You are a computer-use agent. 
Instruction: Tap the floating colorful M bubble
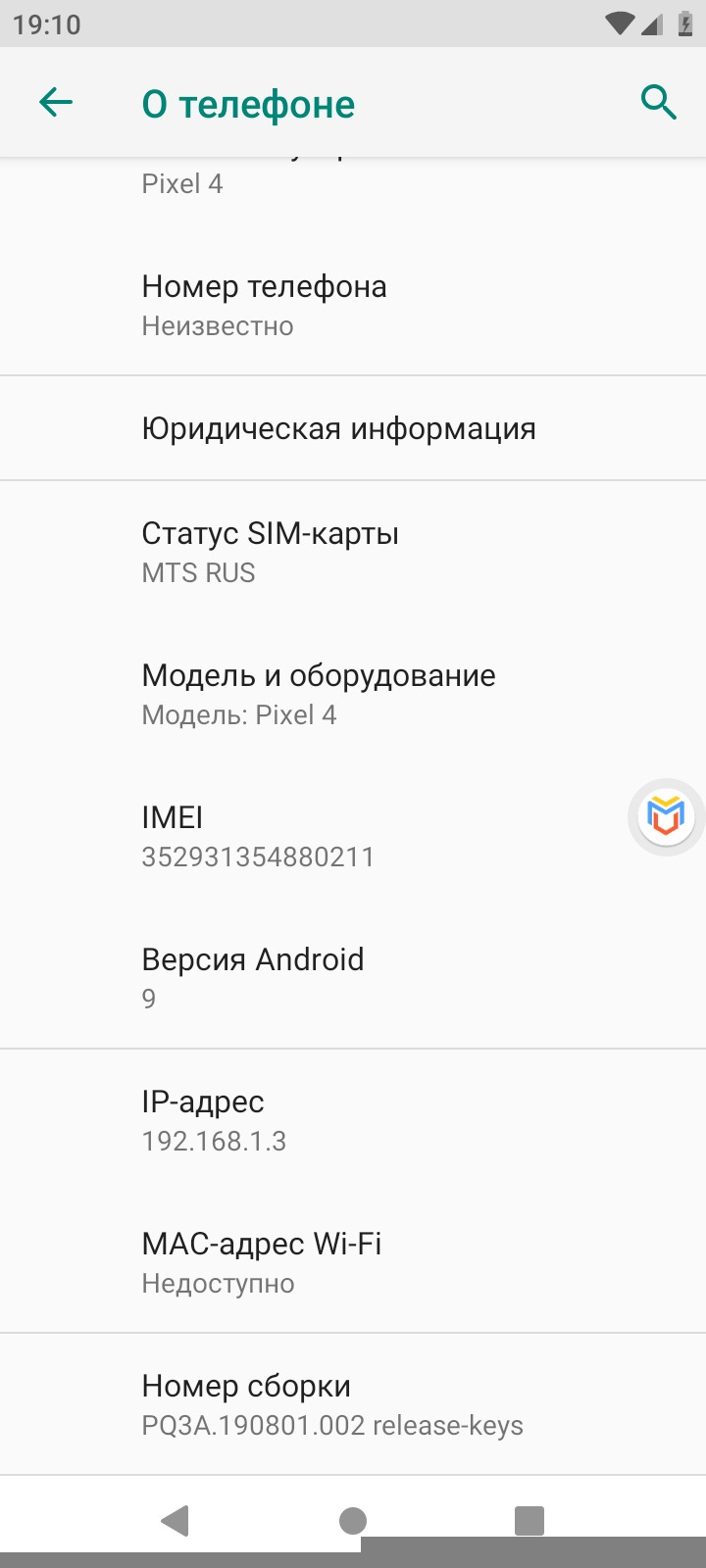point(666,816)
